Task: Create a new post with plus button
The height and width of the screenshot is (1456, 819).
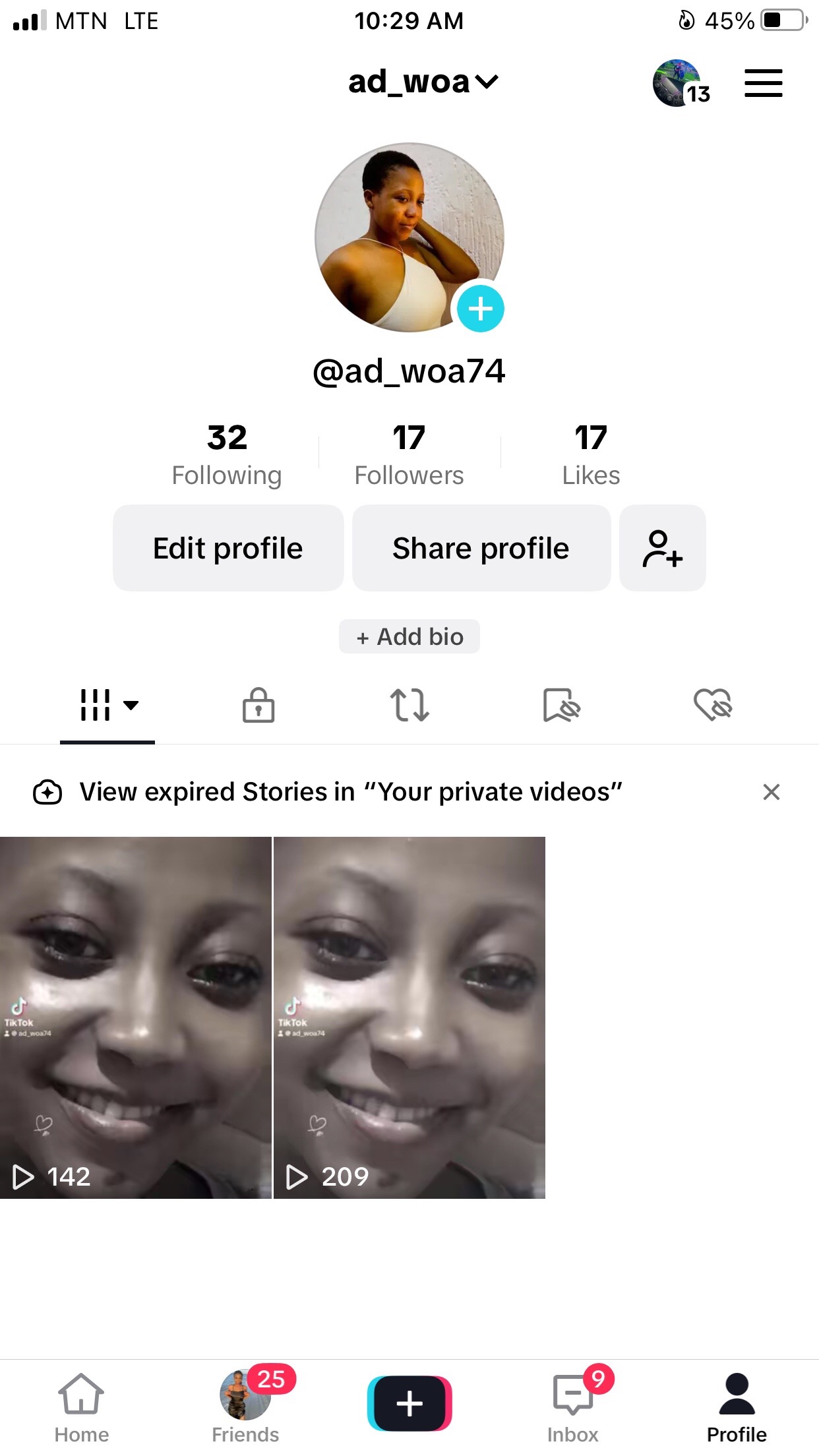Action: (x=409, y=1403)
